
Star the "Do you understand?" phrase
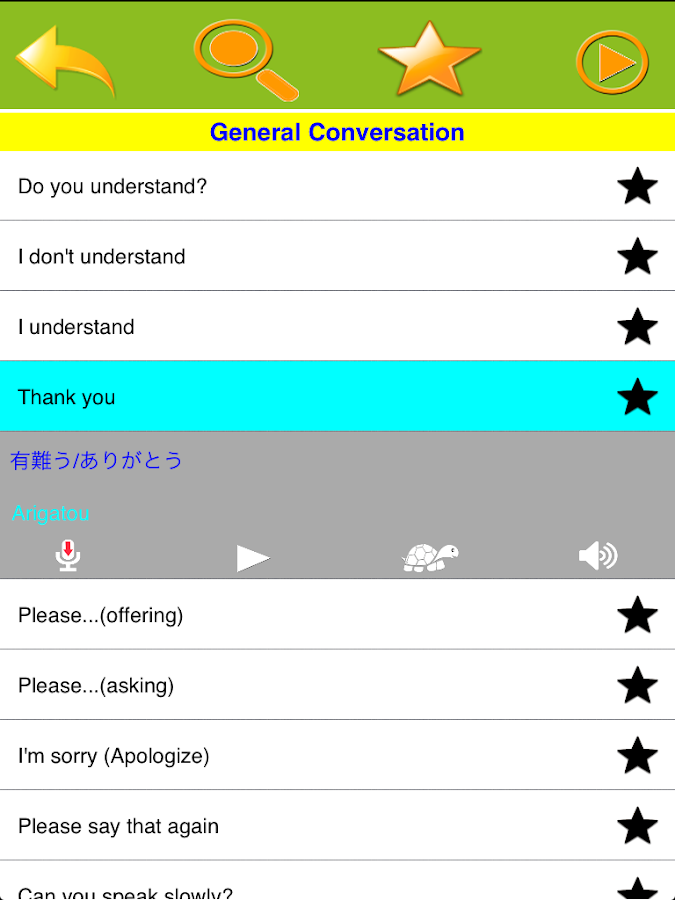point(637,186)
